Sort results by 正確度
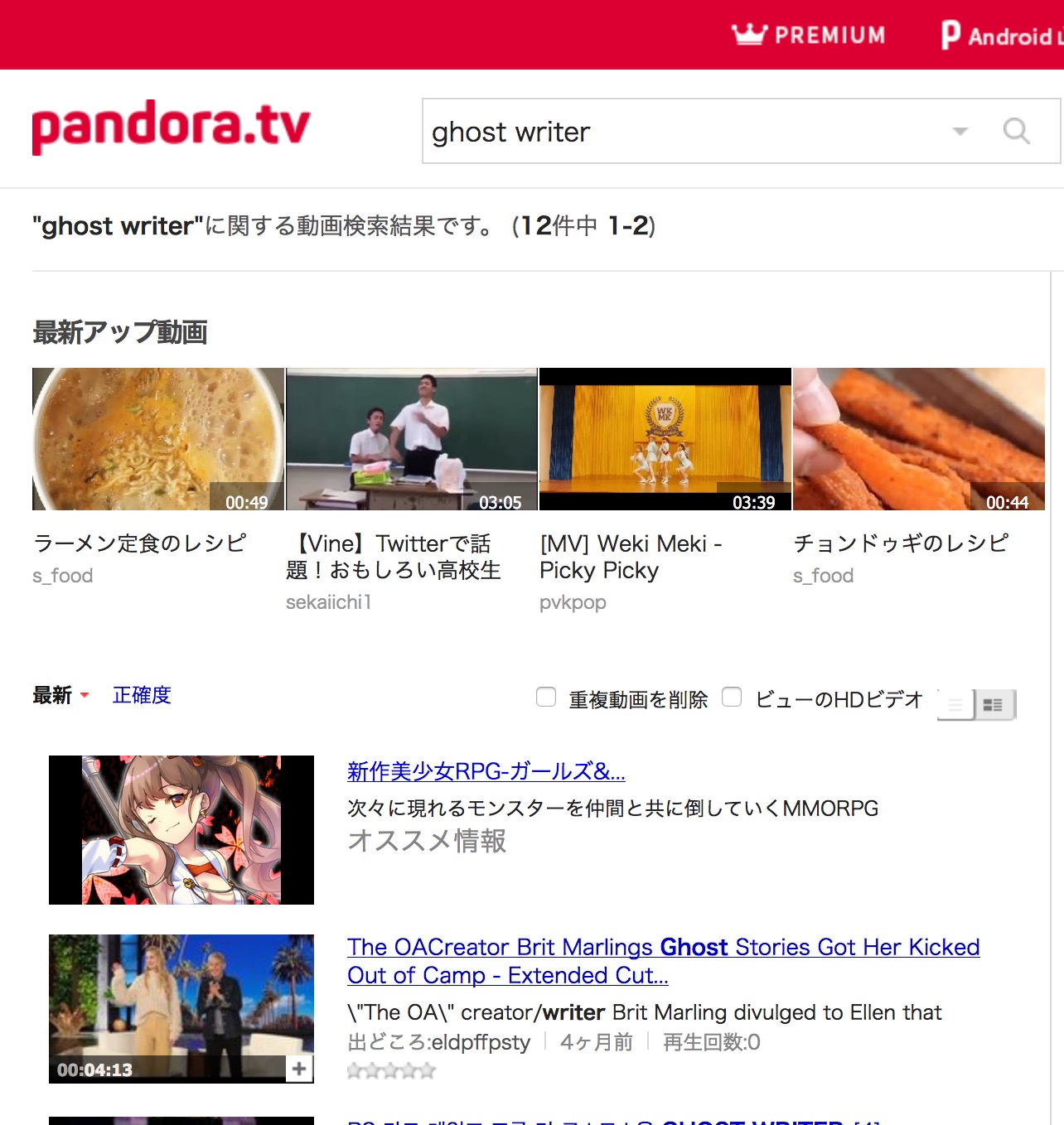The width and height of the screenshot is (1064, 1125). 142,695
